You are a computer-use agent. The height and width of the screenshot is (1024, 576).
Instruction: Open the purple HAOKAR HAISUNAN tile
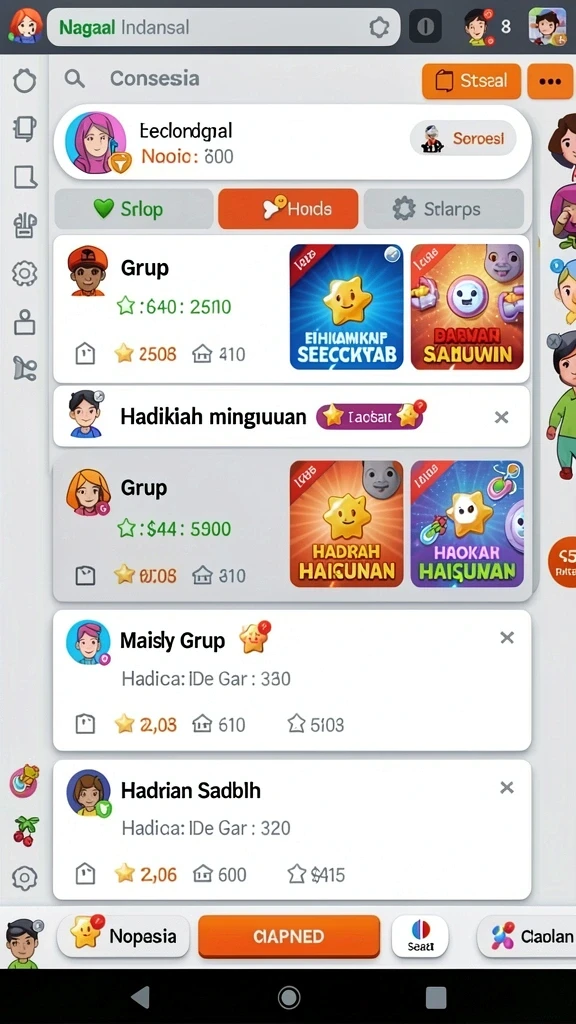[467, 524]
